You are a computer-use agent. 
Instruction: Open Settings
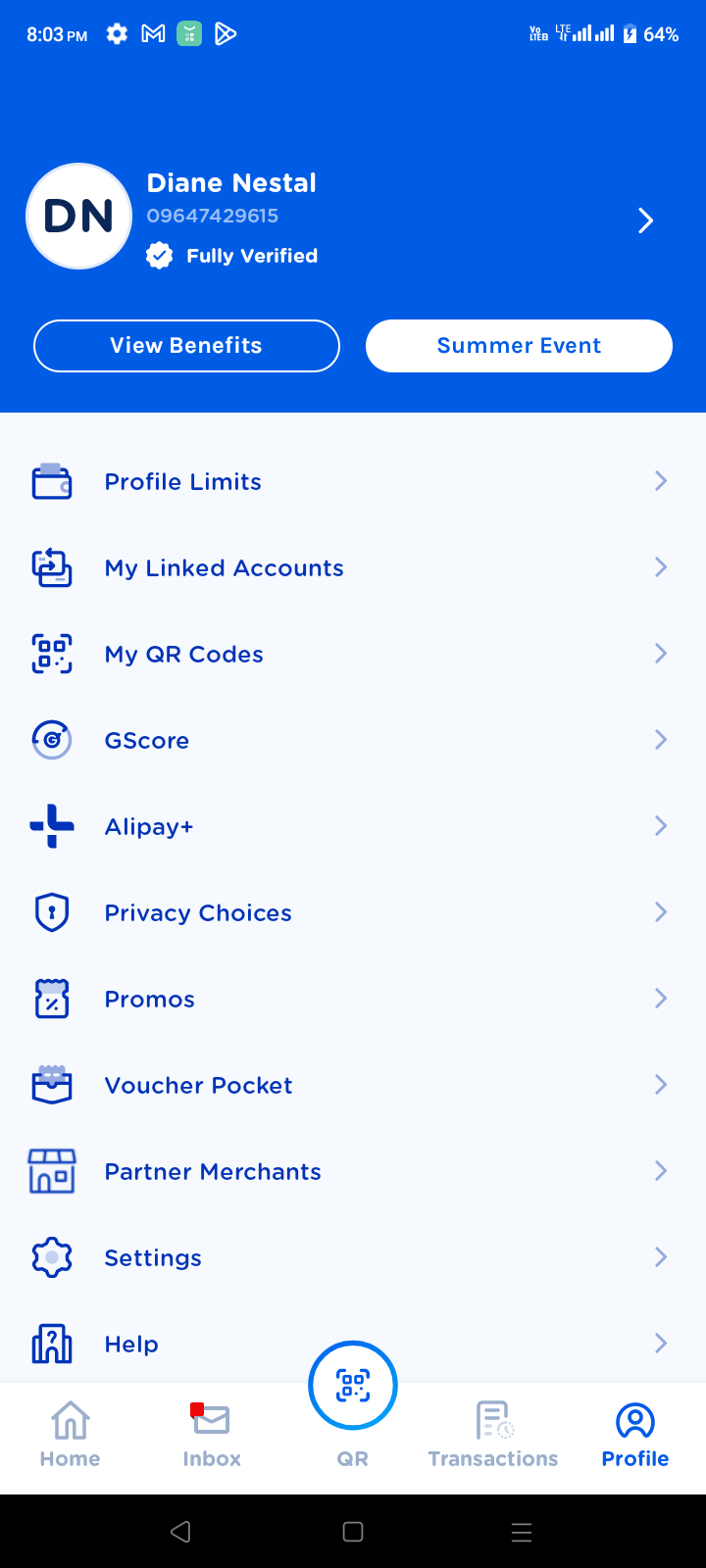353,1258
